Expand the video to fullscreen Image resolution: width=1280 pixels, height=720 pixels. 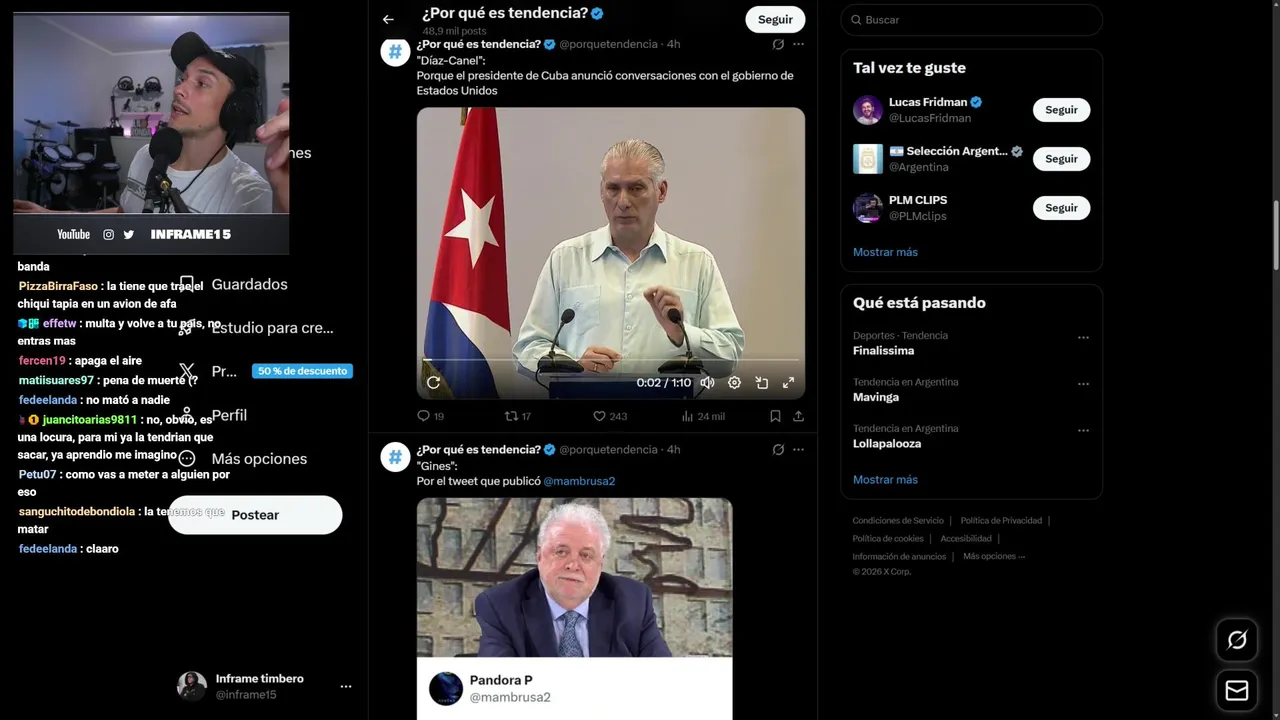[788, 382]
